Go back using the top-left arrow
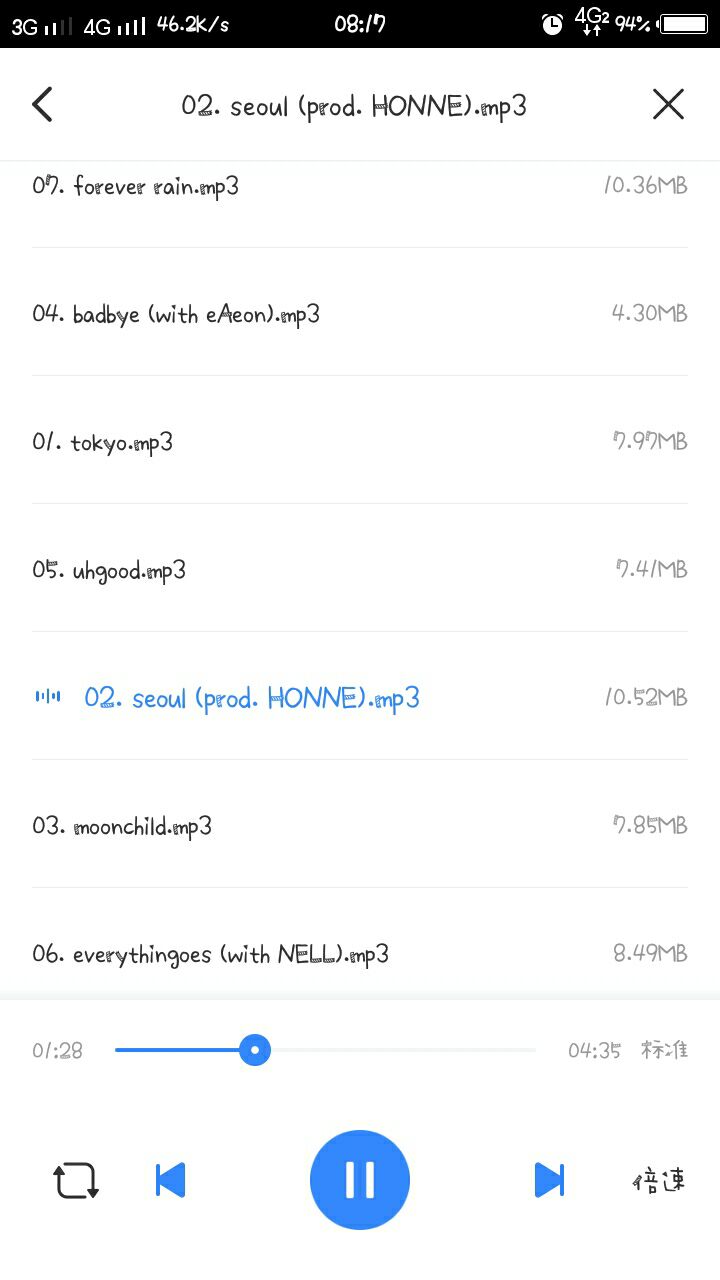Image resolution: width=720 pixels, height=1280 pixels. (x=42, y=104)
